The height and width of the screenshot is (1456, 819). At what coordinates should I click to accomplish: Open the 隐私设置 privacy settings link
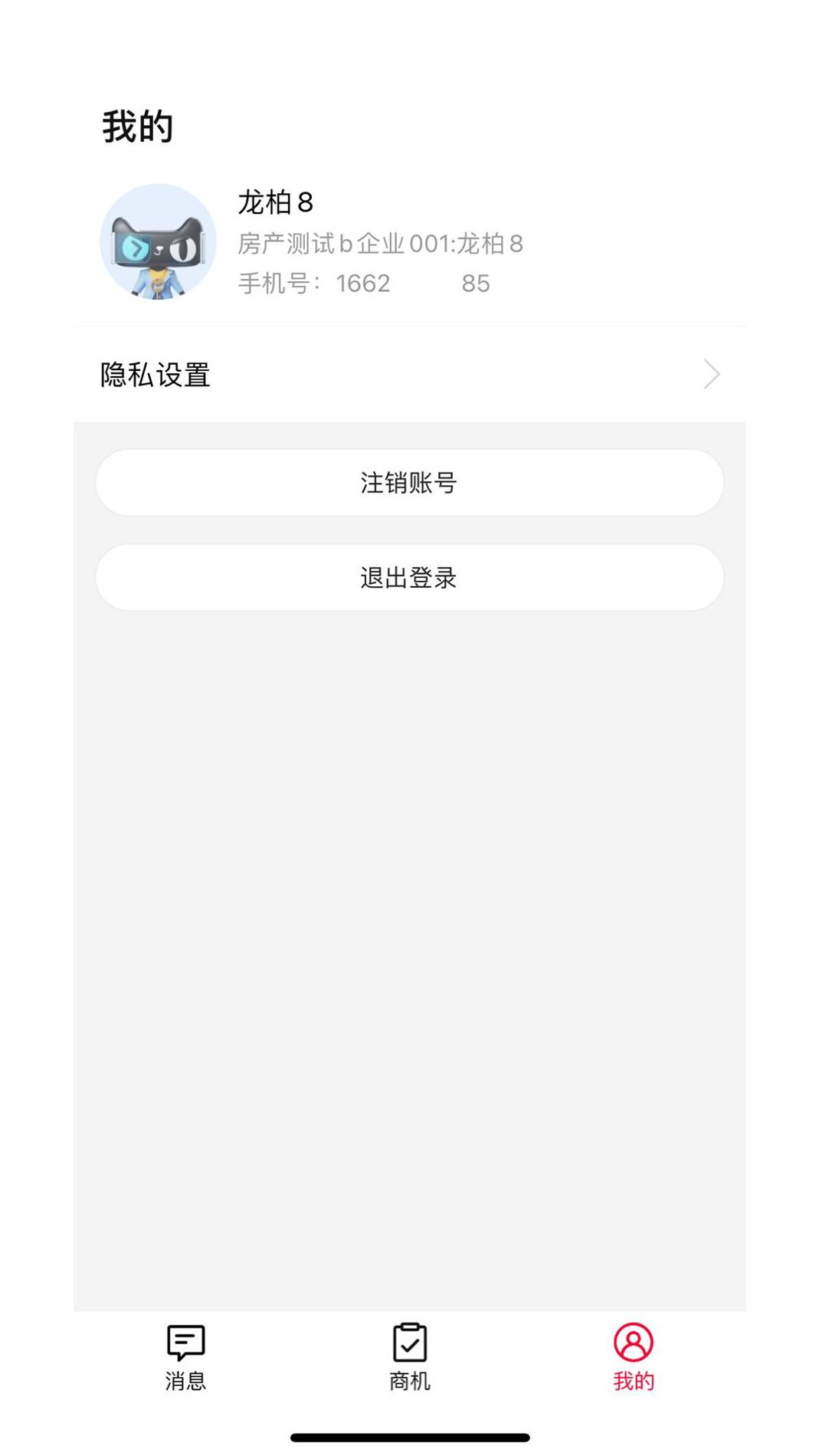(156, 375)
